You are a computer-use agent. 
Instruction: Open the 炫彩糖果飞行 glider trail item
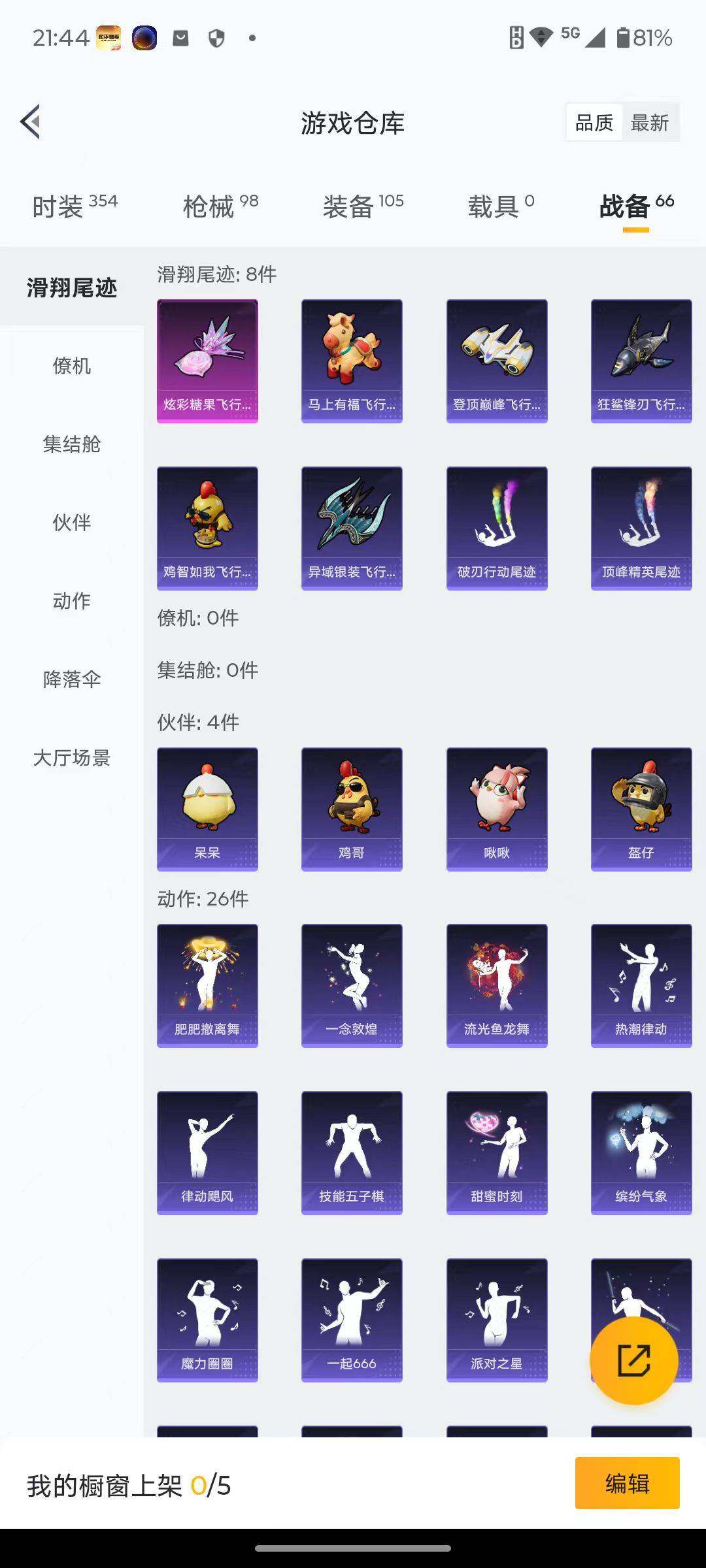[207, 359]
